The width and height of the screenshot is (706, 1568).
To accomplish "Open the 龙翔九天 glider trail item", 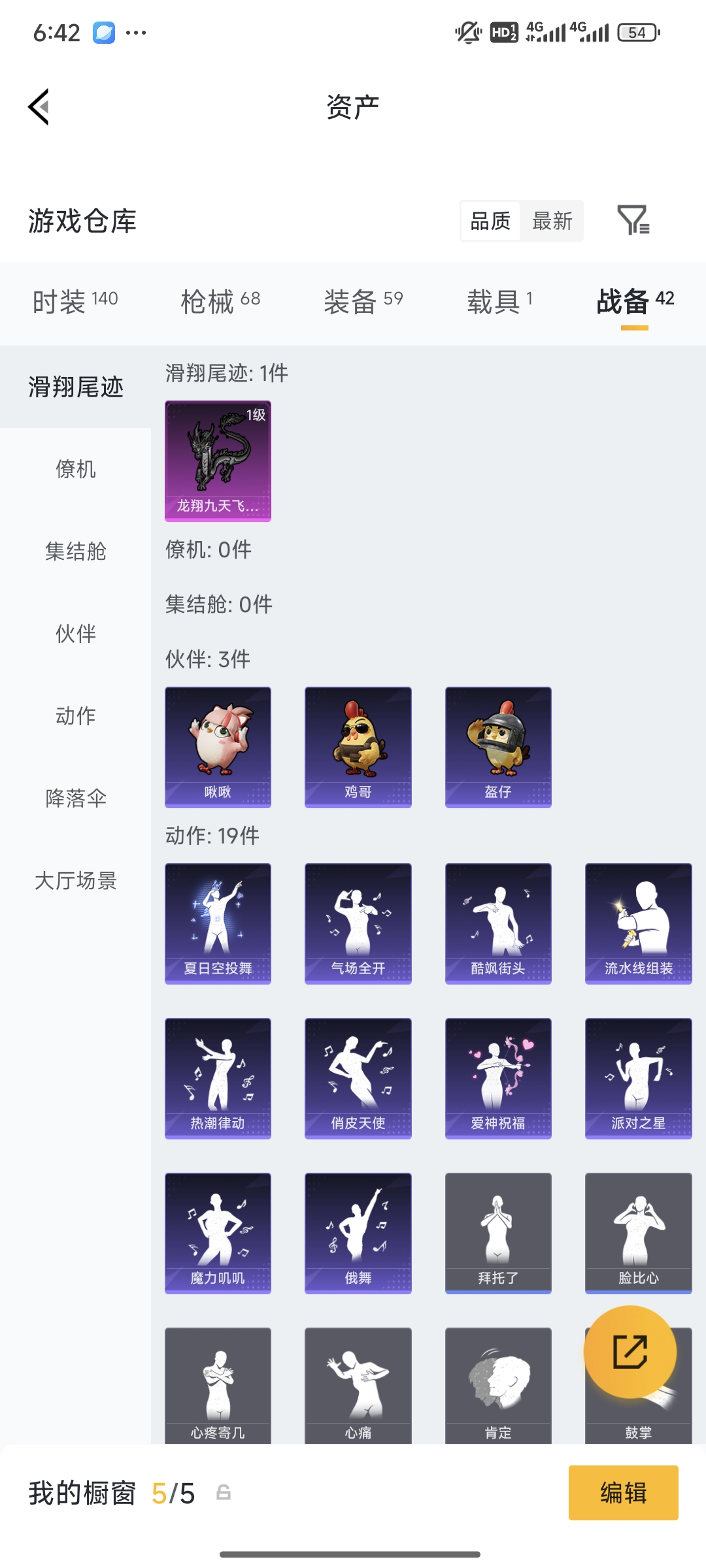I will tap(218, 461).
